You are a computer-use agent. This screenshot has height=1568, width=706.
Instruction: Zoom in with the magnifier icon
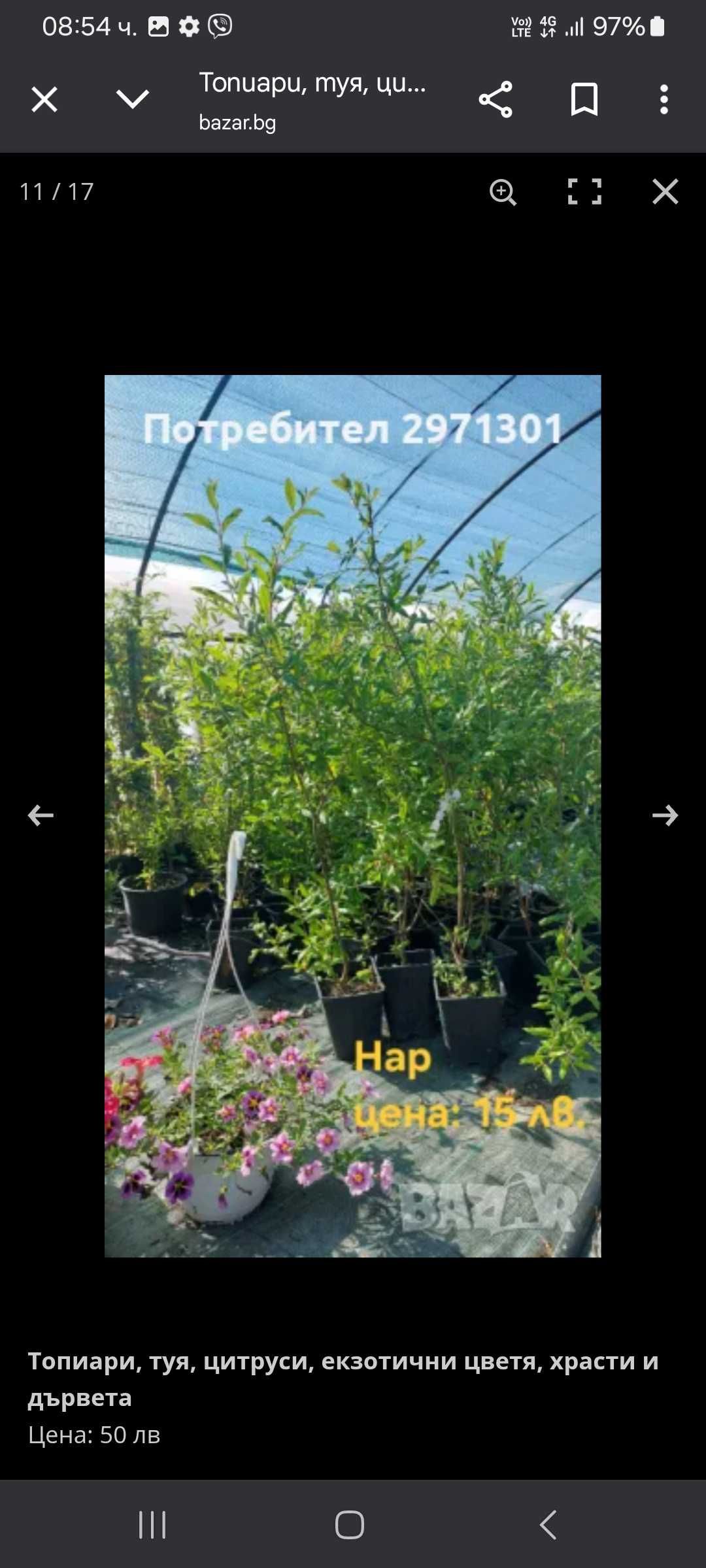point(503,192)
